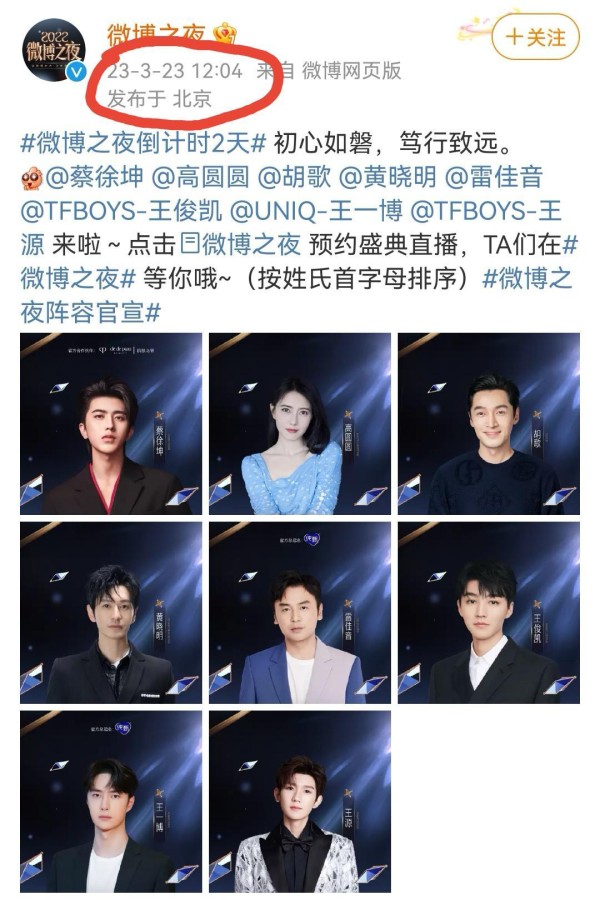This screenshot has height=900, width=600.
Task: Follow the 微博之夜 account
Action: 536,37
